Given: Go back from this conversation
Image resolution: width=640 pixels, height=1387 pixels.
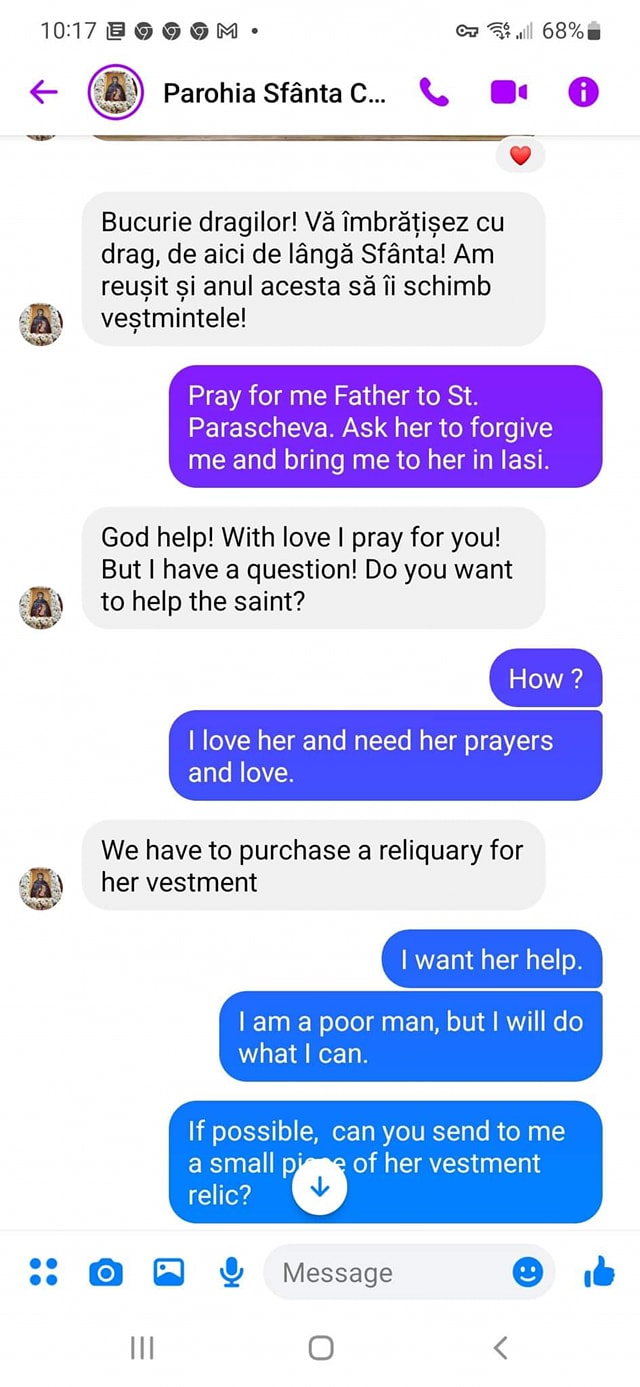Looking at the screenshot, I should pyautogui.click(x=44, y=92).
